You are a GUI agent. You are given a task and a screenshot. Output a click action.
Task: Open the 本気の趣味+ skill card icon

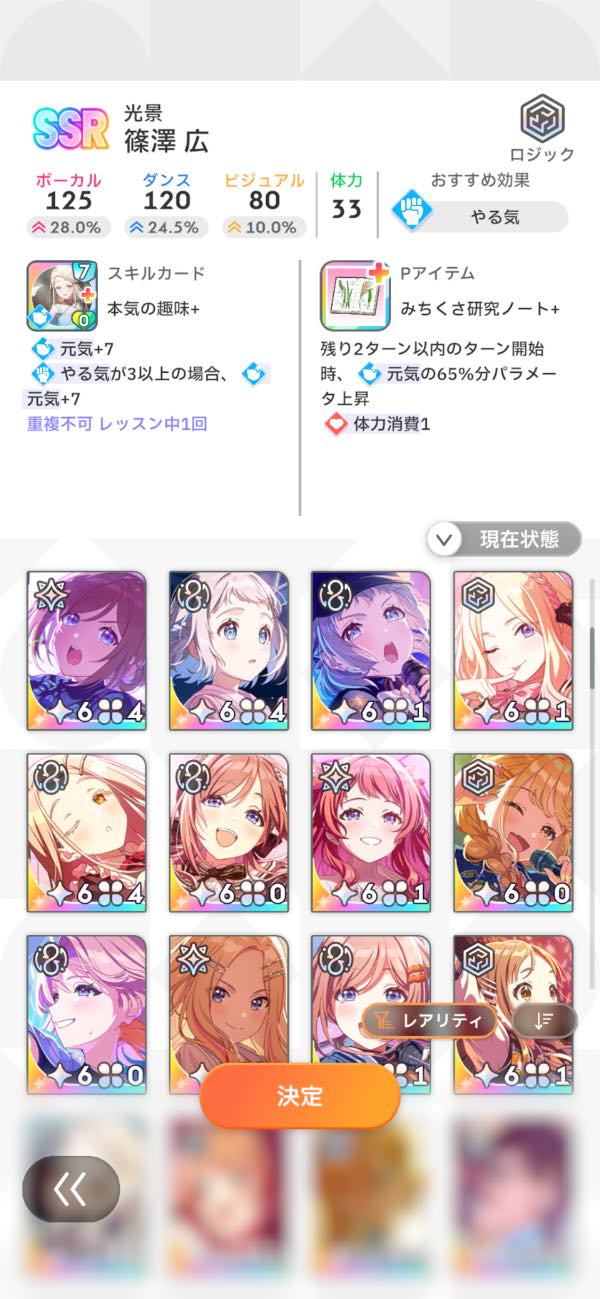tap(56, 295)
